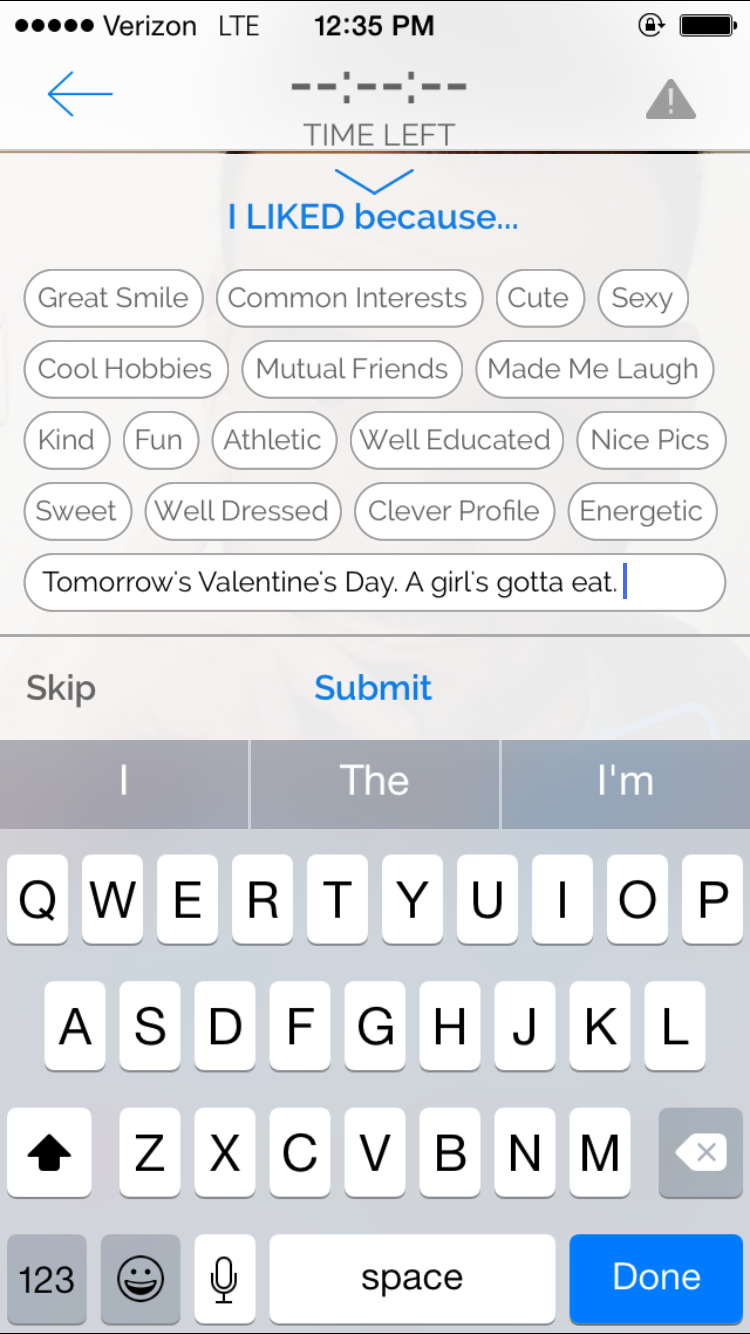Choose the Clever Profile chip
The width and height of the screenshot is (750, 1334).
click(454, 511)
